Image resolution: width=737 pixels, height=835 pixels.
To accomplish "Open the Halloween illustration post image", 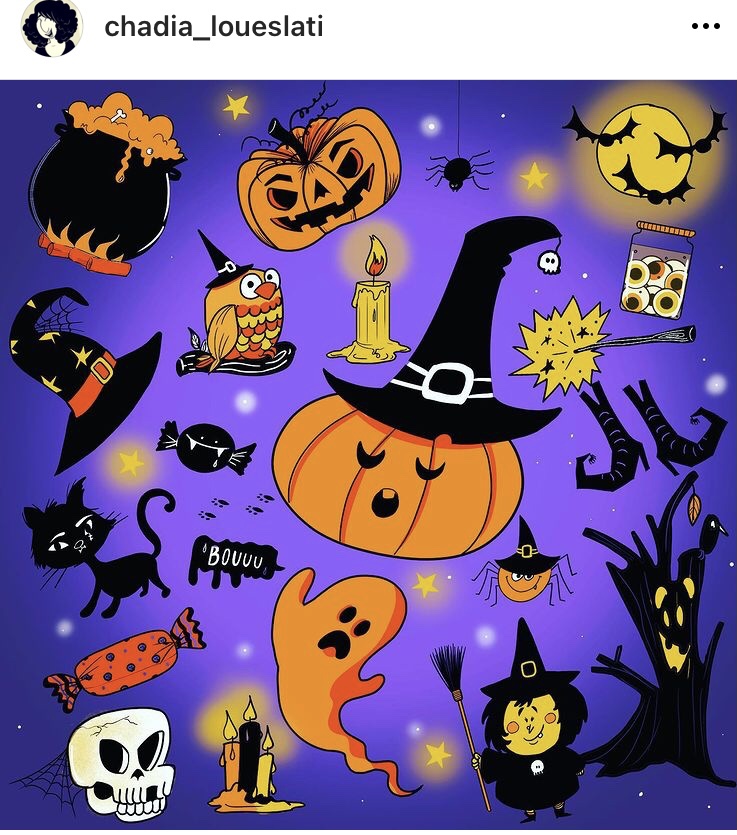I will 368,455.
